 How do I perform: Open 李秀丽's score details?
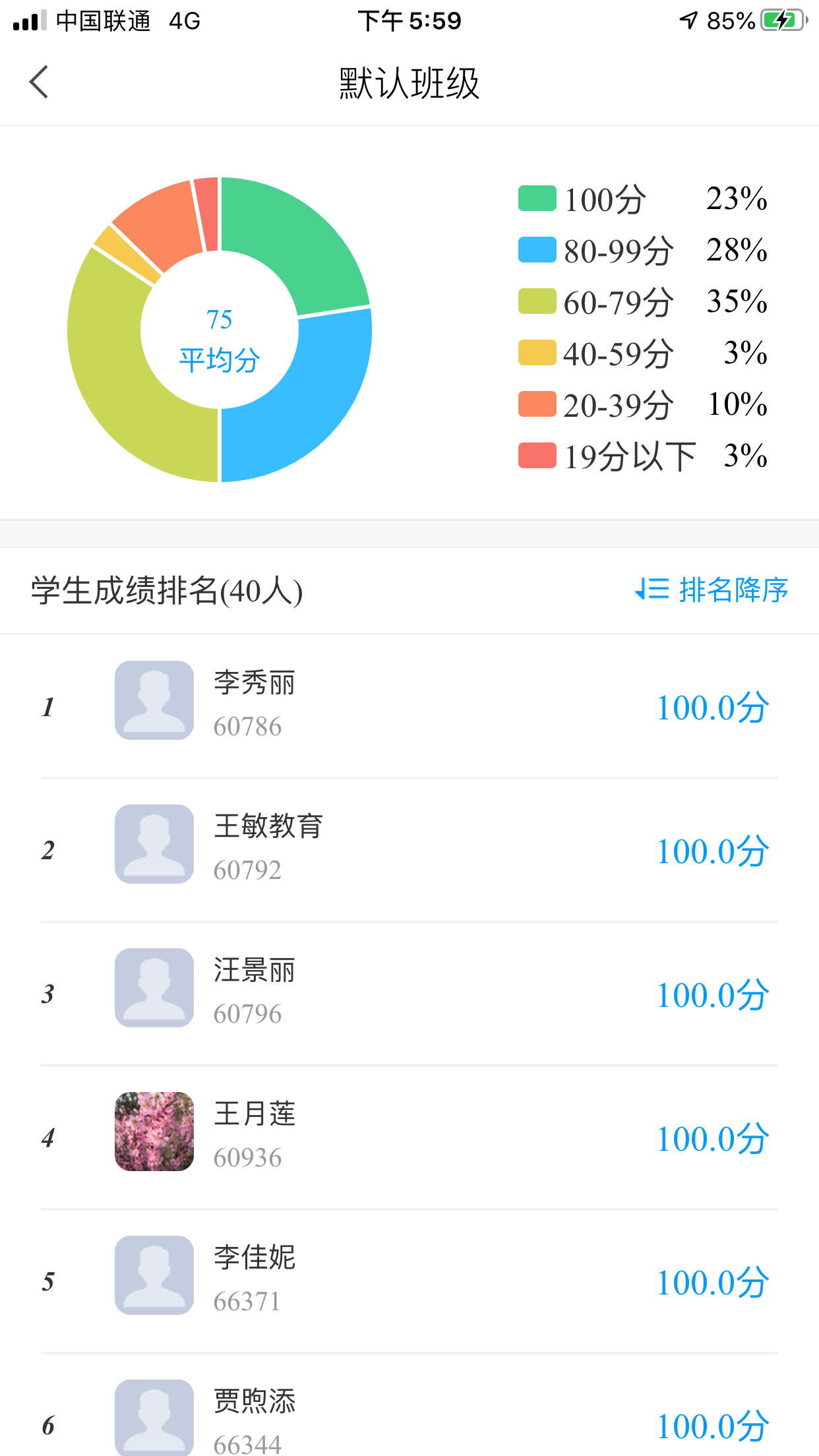pos(409,706)
